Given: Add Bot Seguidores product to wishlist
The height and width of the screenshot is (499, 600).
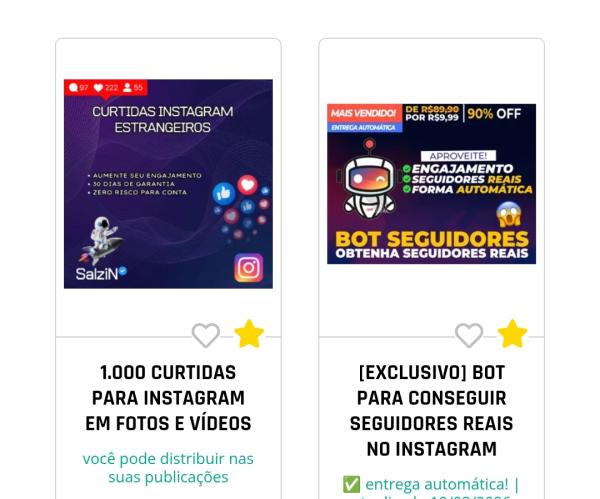Looking at the screenshot, I should point(469,335).
